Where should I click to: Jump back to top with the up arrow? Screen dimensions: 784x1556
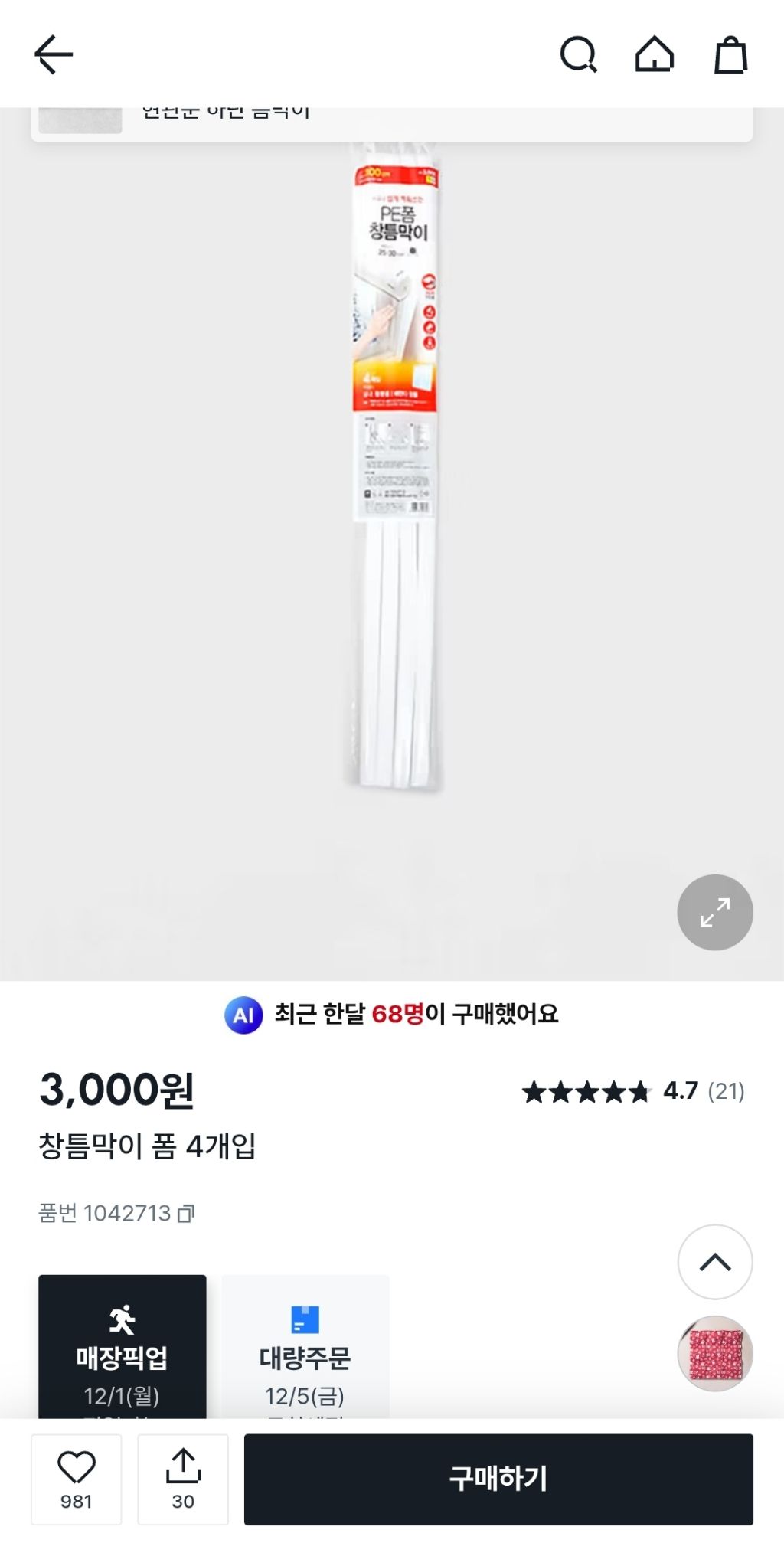pyautogui.click(x=714, y=1261)
